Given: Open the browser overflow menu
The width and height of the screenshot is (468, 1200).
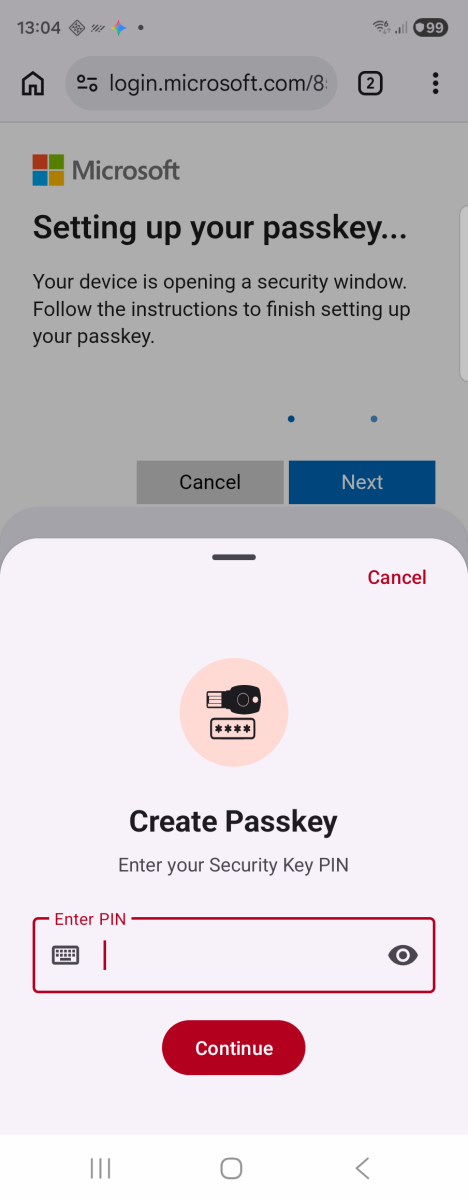Looking at the screenshot, I should pyautogui.click(x=435, y=83).
